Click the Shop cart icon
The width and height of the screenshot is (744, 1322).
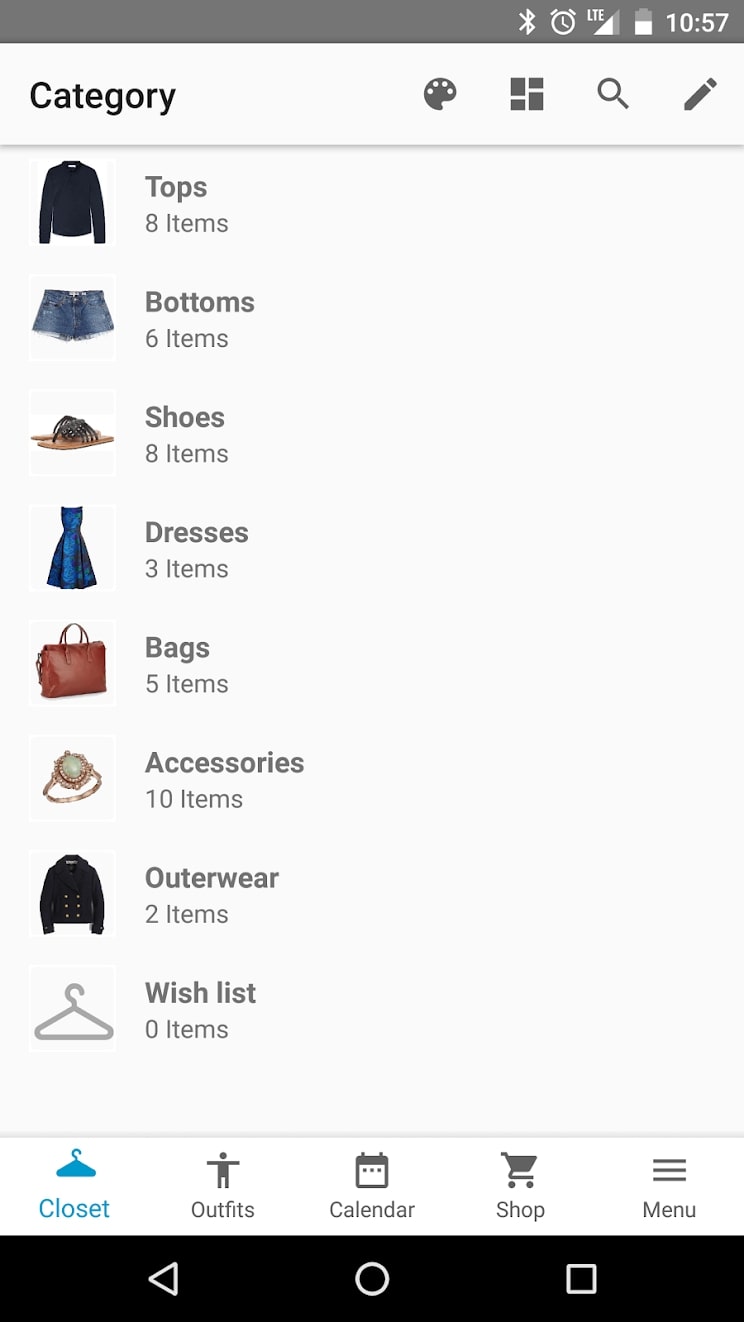pos(519,1168)
